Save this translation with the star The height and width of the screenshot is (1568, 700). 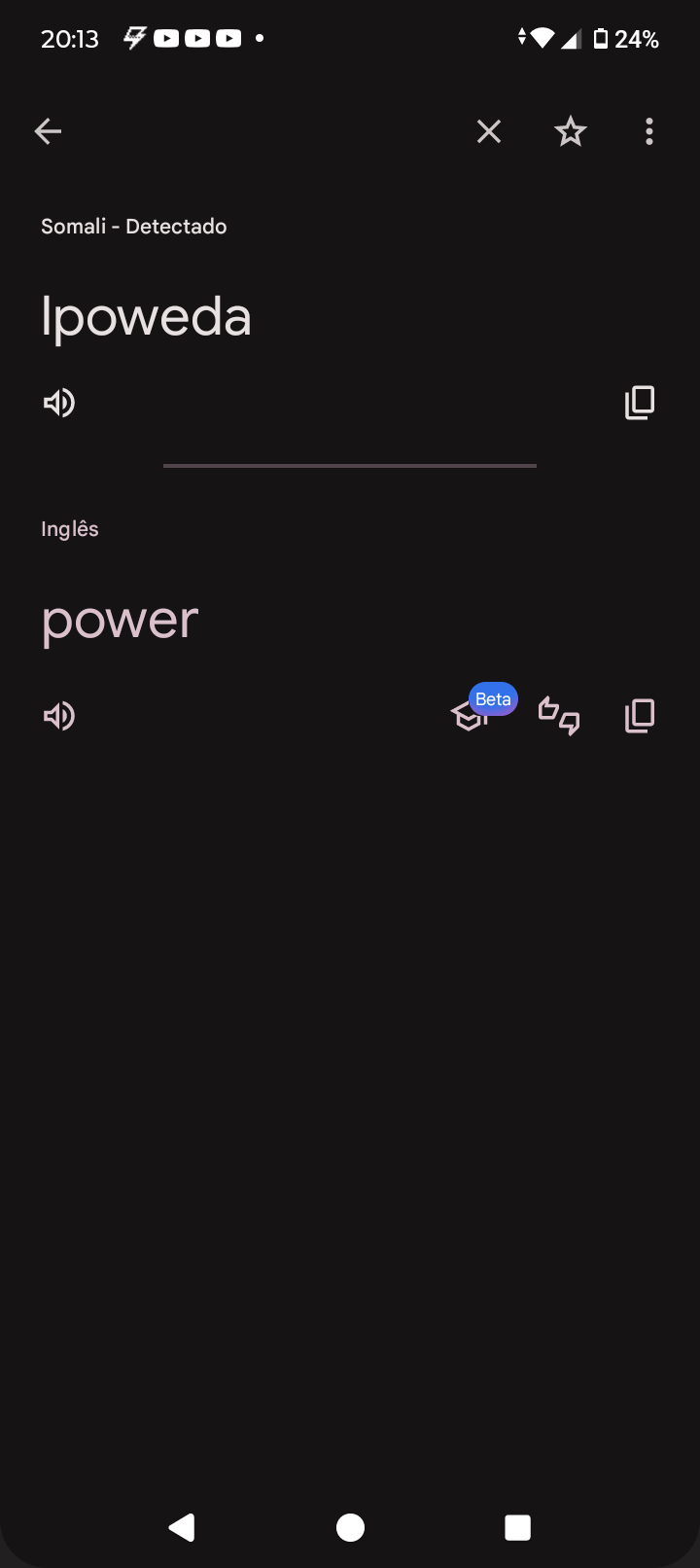[x=571, y=131]
